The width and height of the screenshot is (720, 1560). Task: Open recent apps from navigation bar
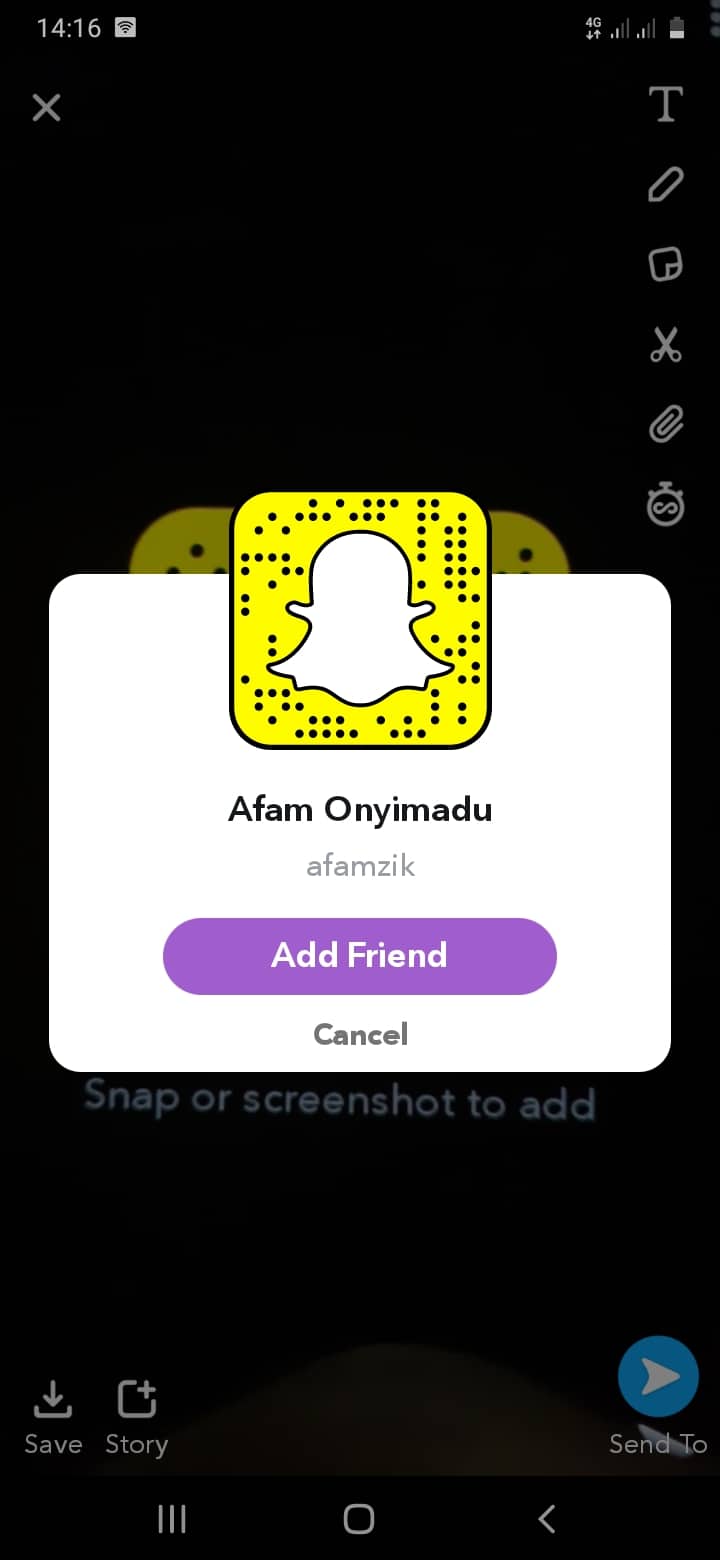tap(172, 1519)
